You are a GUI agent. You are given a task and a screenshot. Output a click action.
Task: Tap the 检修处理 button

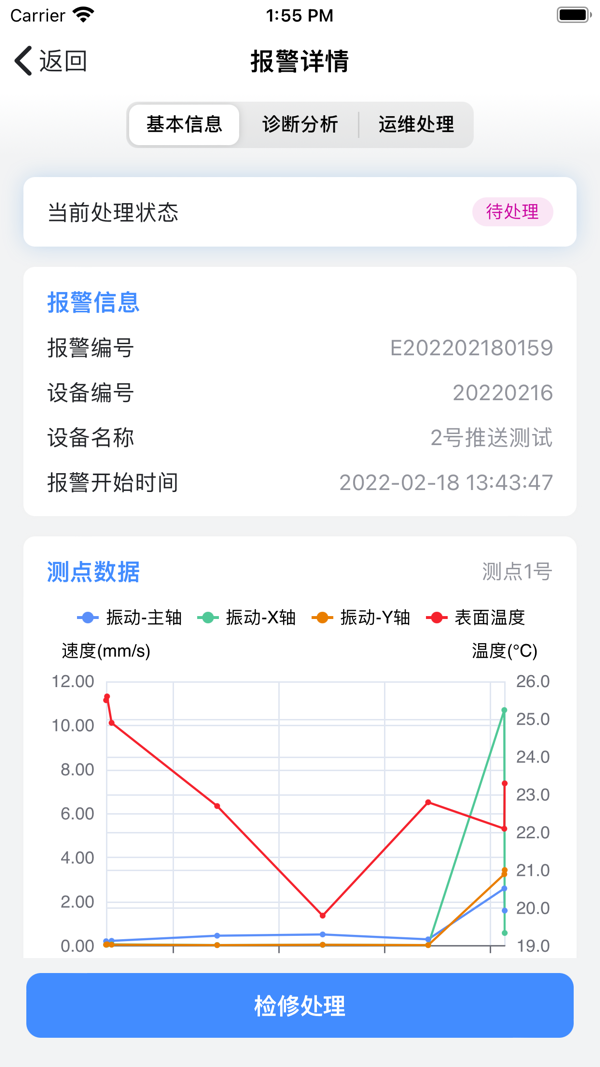300,1005
